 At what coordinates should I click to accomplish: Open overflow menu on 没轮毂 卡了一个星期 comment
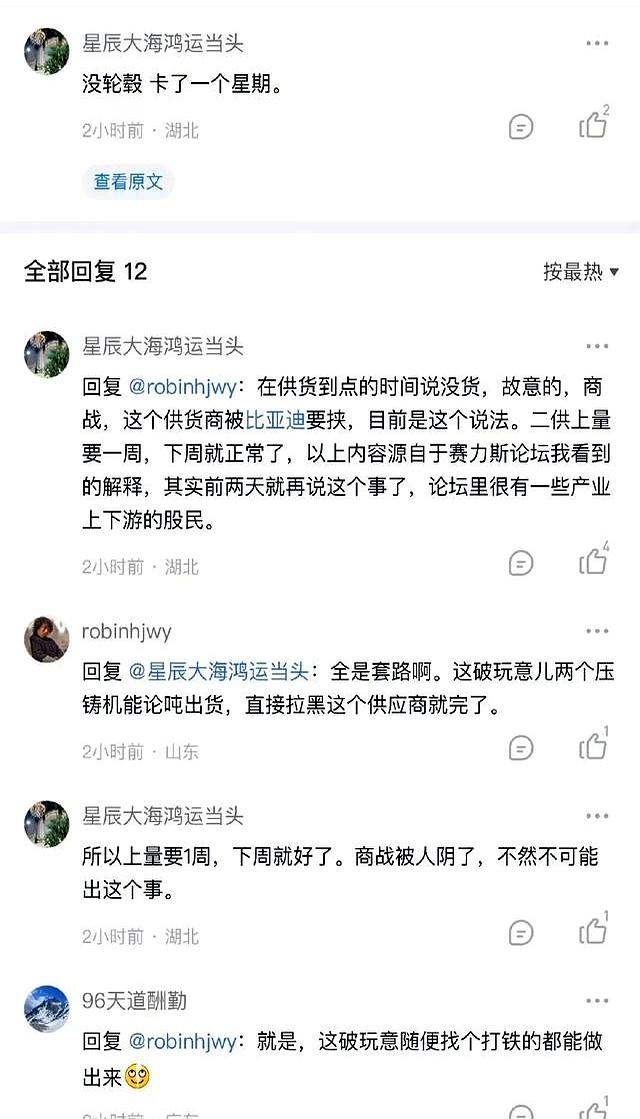click(x=597, y=44)
